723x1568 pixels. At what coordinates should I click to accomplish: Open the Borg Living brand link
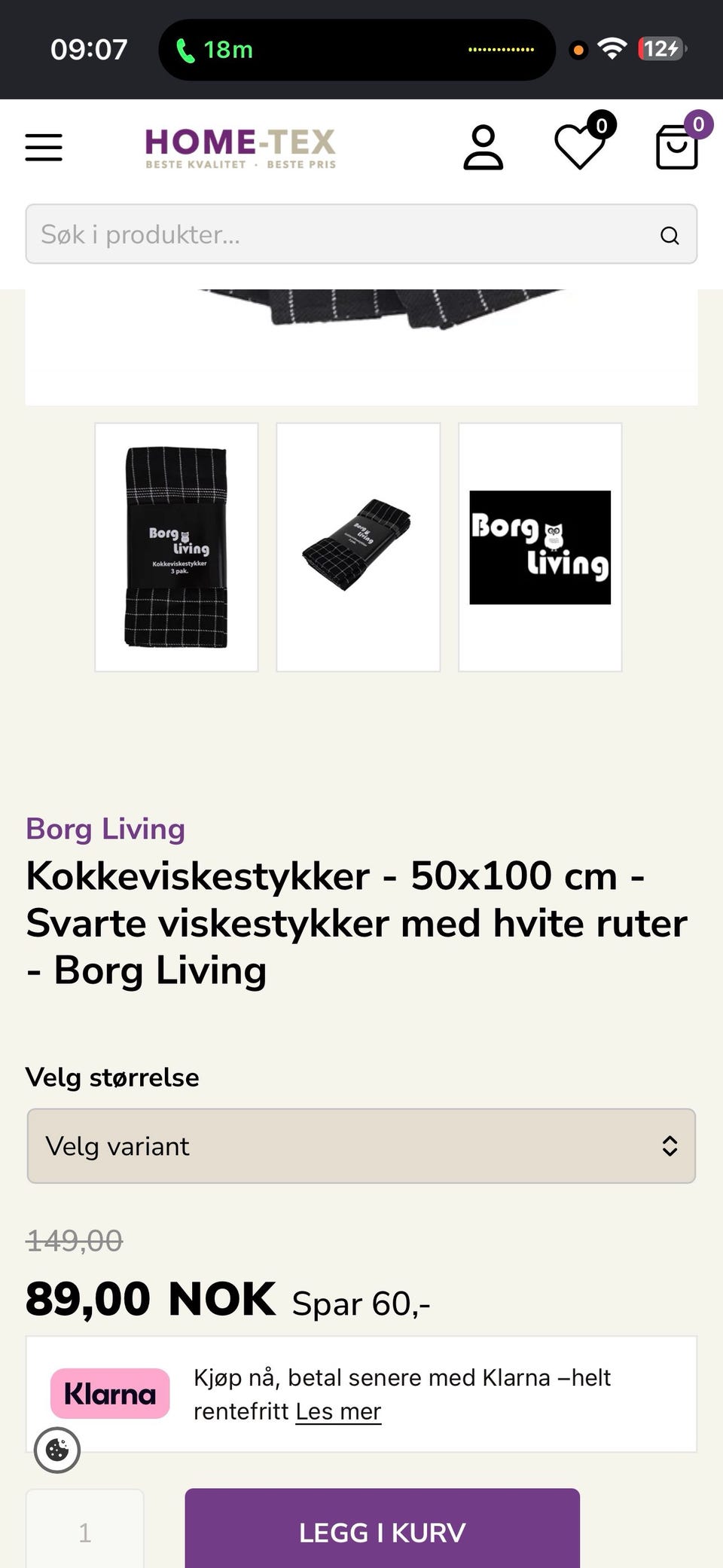[105, 829]
